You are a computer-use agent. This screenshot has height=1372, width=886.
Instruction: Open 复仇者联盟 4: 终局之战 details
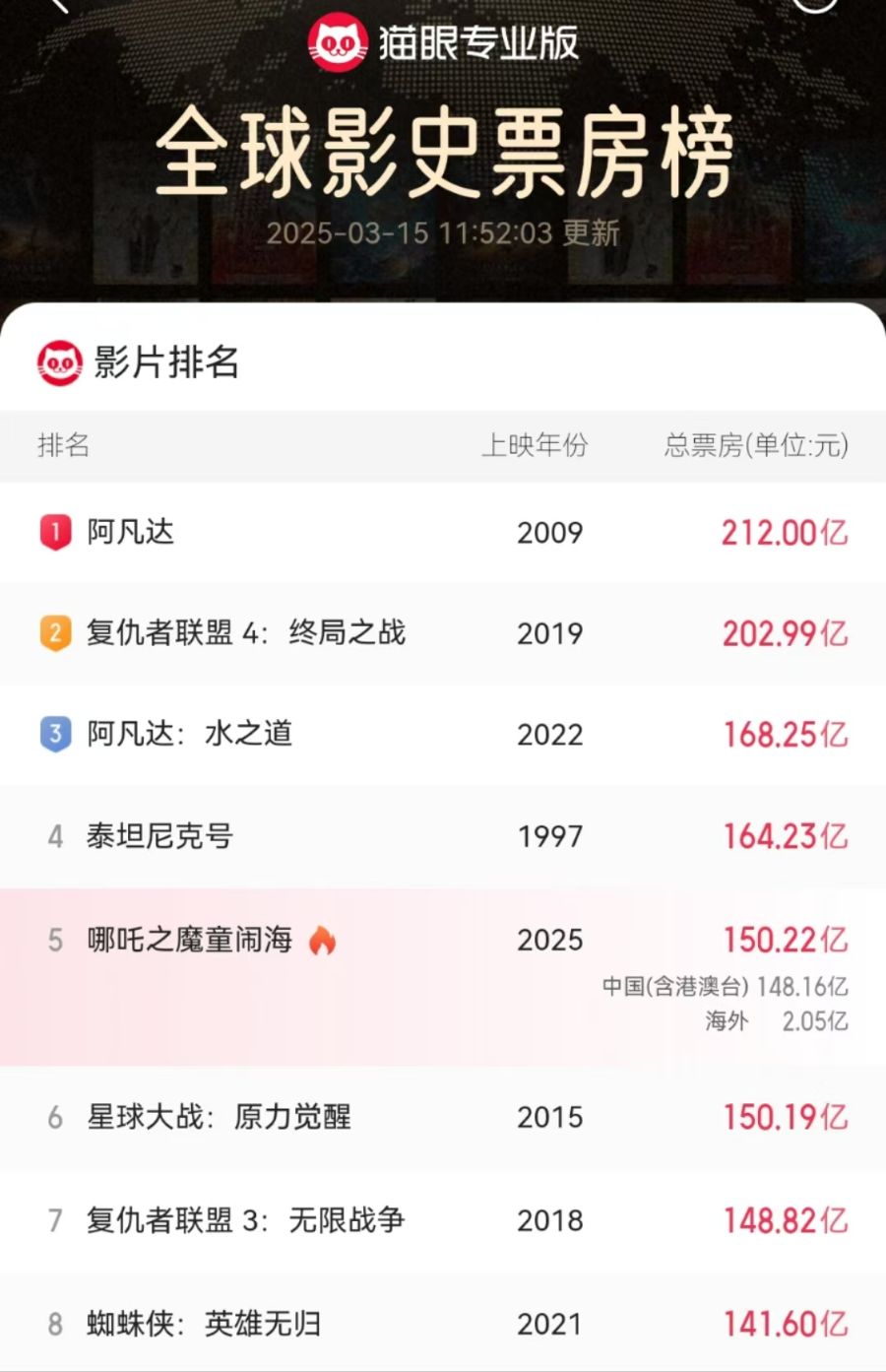(246, 633)
